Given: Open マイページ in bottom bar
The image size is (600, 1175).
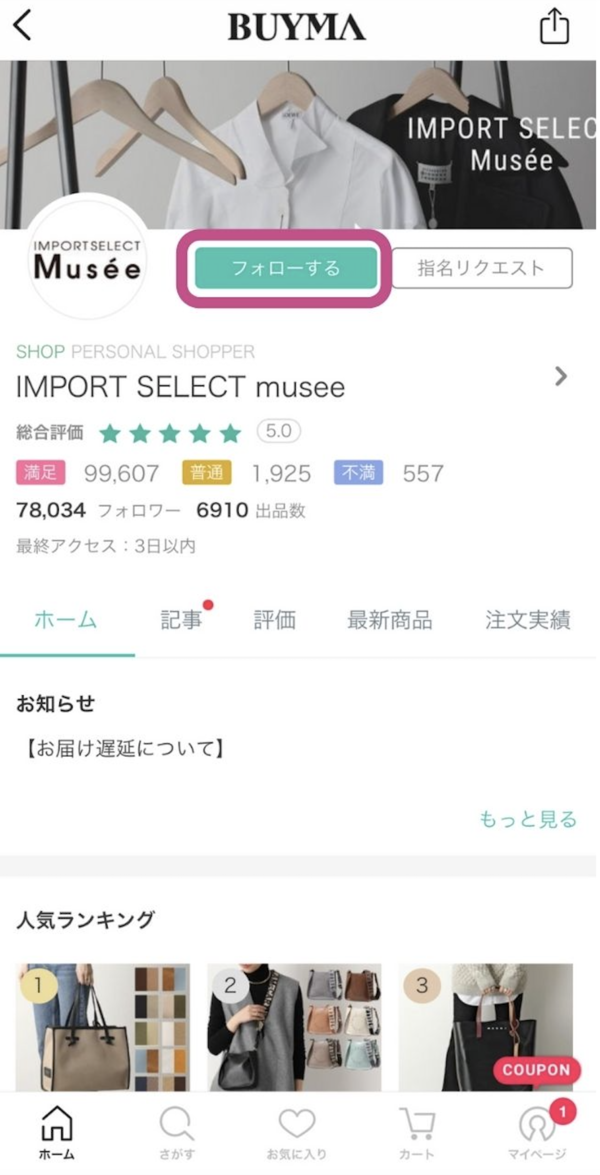Looking at the screenshot, I should pos(536,1133).
